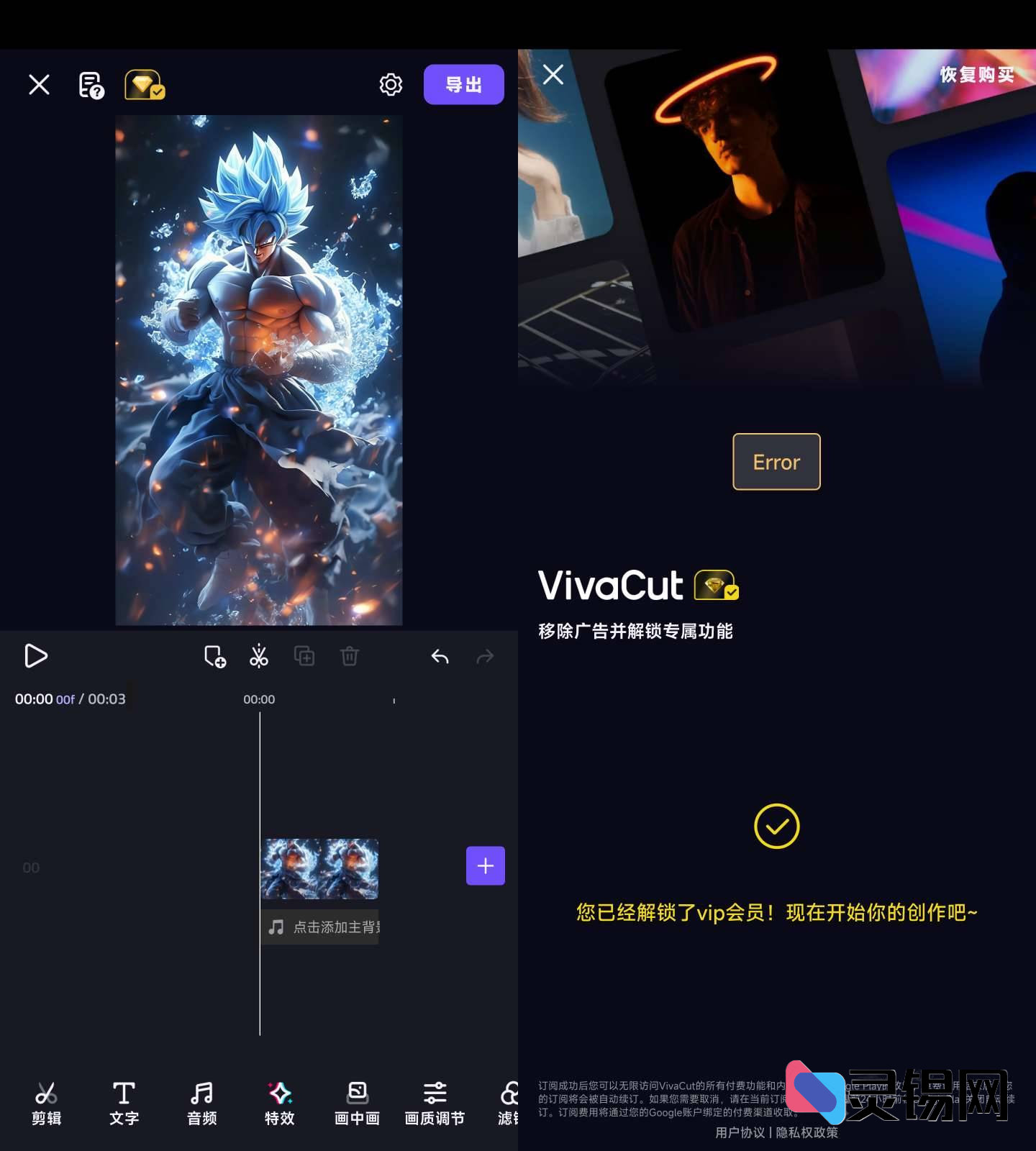Open the 画质调节 quality adjustment tool
This screenshot has width=1036, height=1151.
435,1104
